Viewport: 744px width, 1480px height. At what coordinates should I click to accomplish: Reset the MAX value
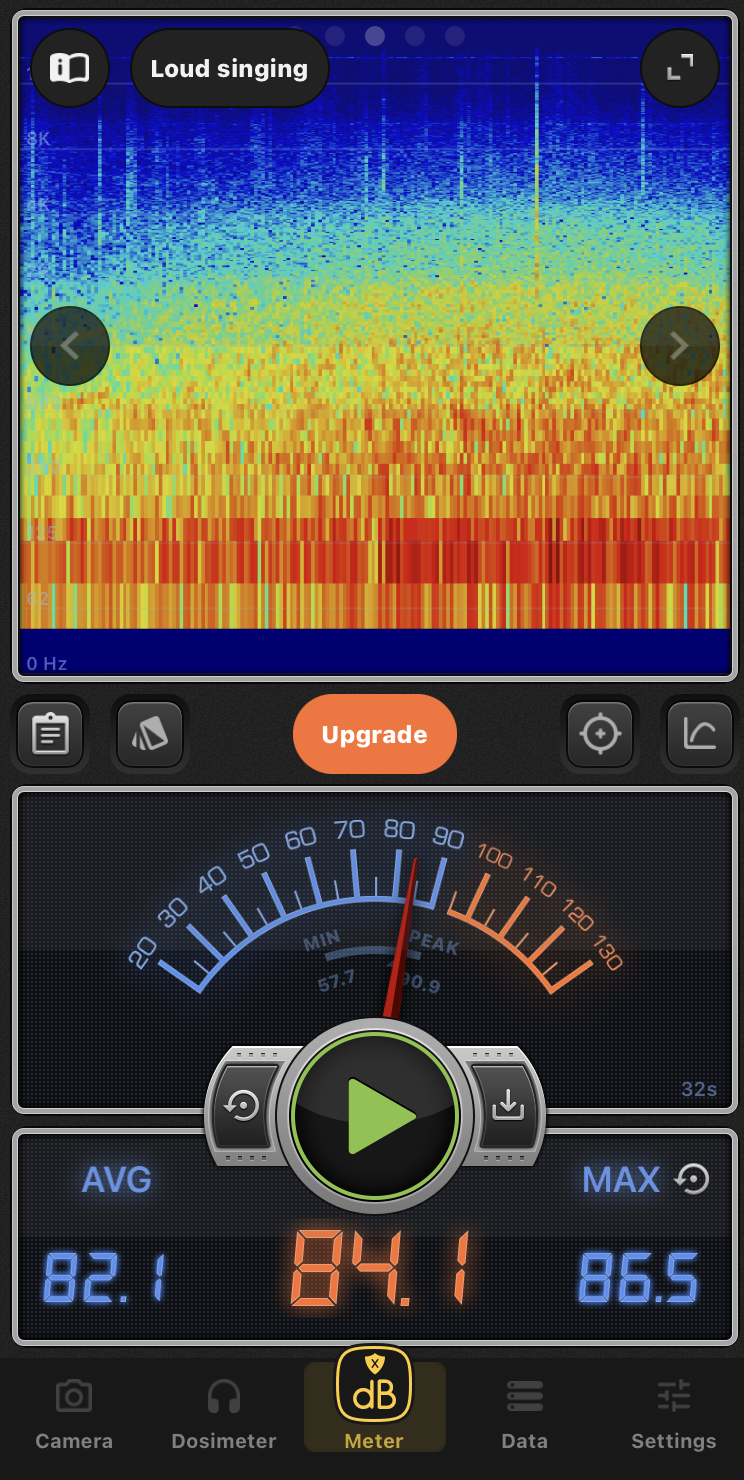[x=692, y=1180]
